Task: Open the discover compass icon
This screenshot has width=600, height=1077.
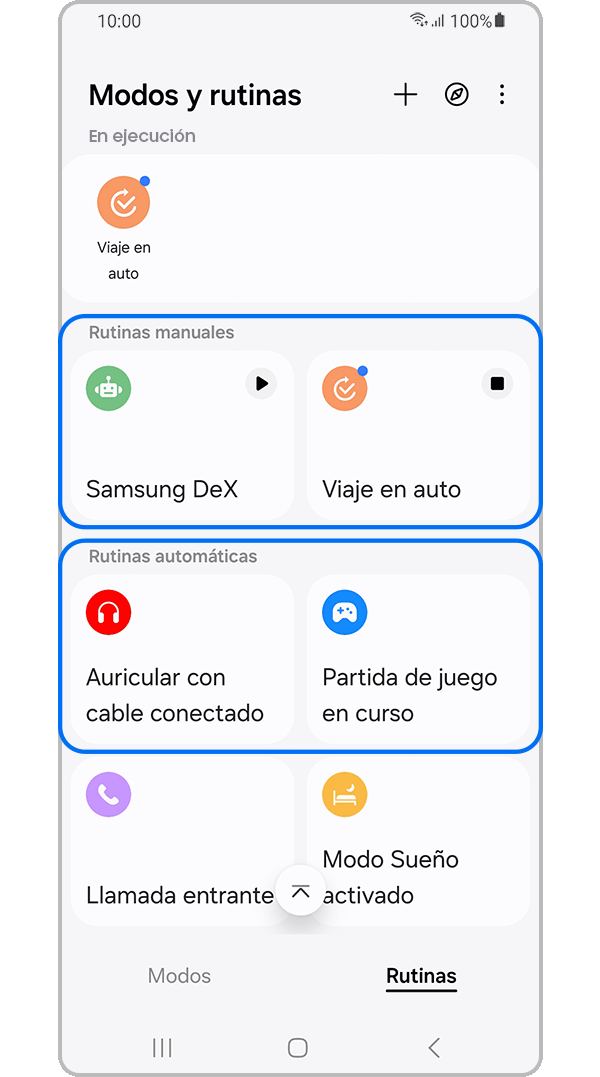Action: click(457, 95)
